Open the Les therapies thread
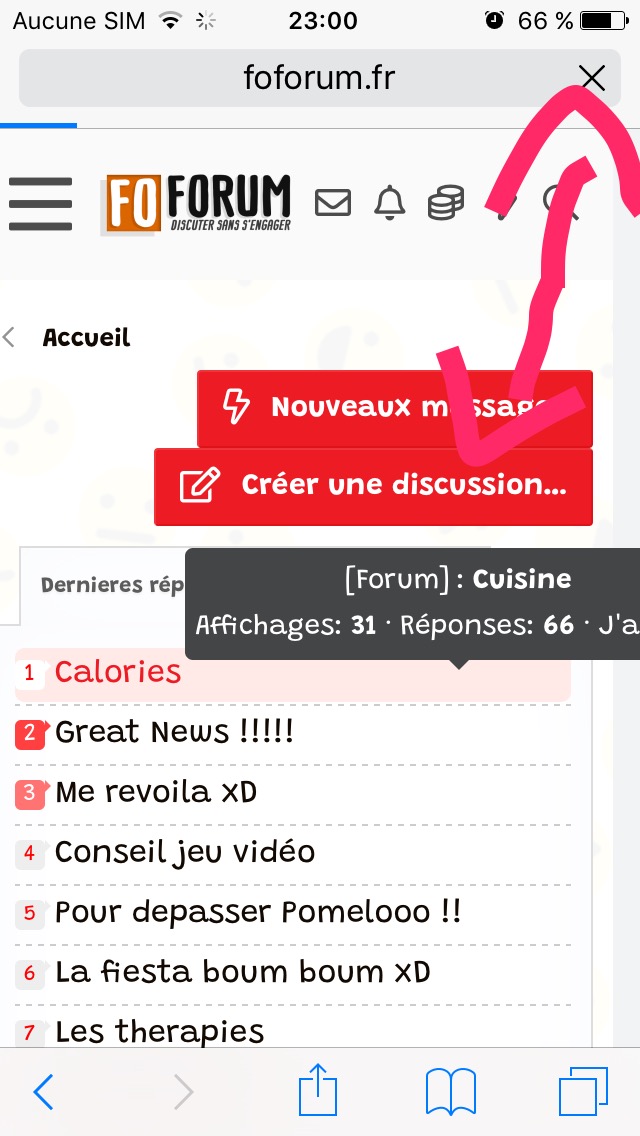Viewport: 640px width, 1136px height. pyautogui.click(x=159, y=1030)
